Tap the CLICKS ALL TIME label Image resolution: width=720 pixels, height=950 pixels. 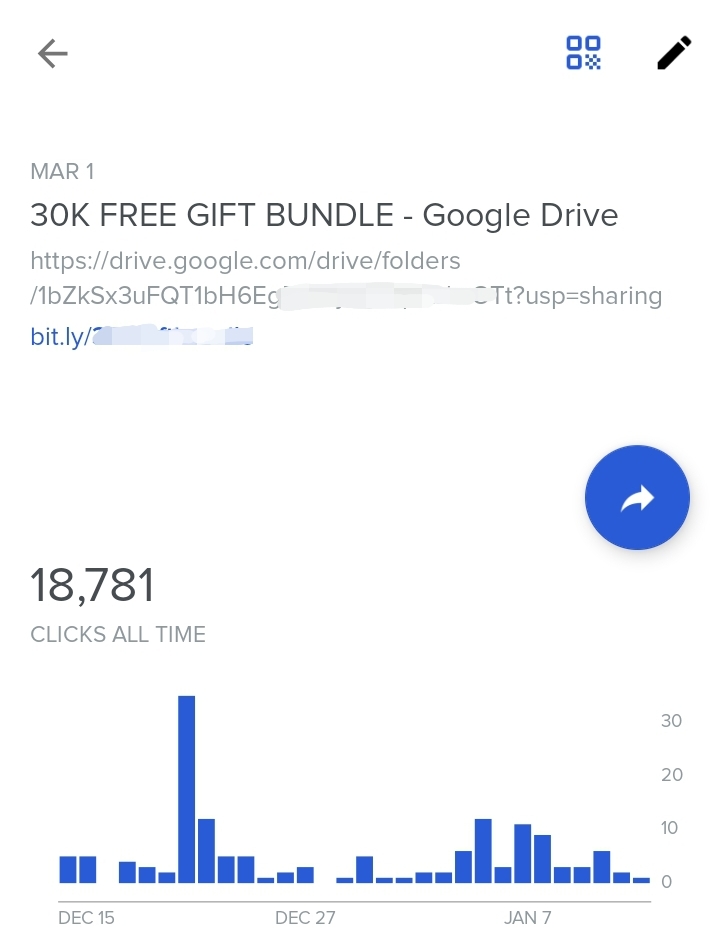118,634
